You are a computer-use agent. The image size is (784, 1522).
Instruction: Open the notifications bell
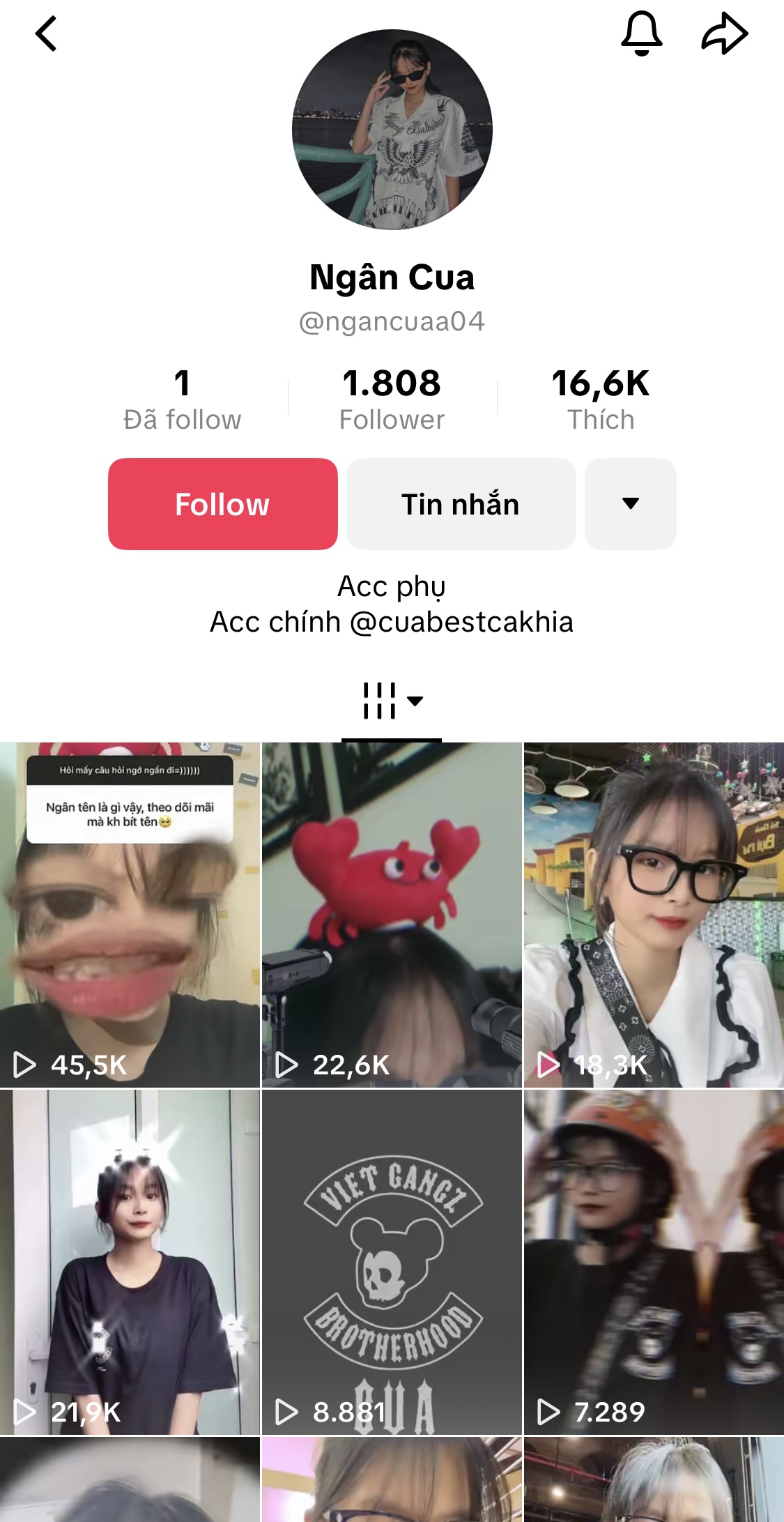(641, 33)
